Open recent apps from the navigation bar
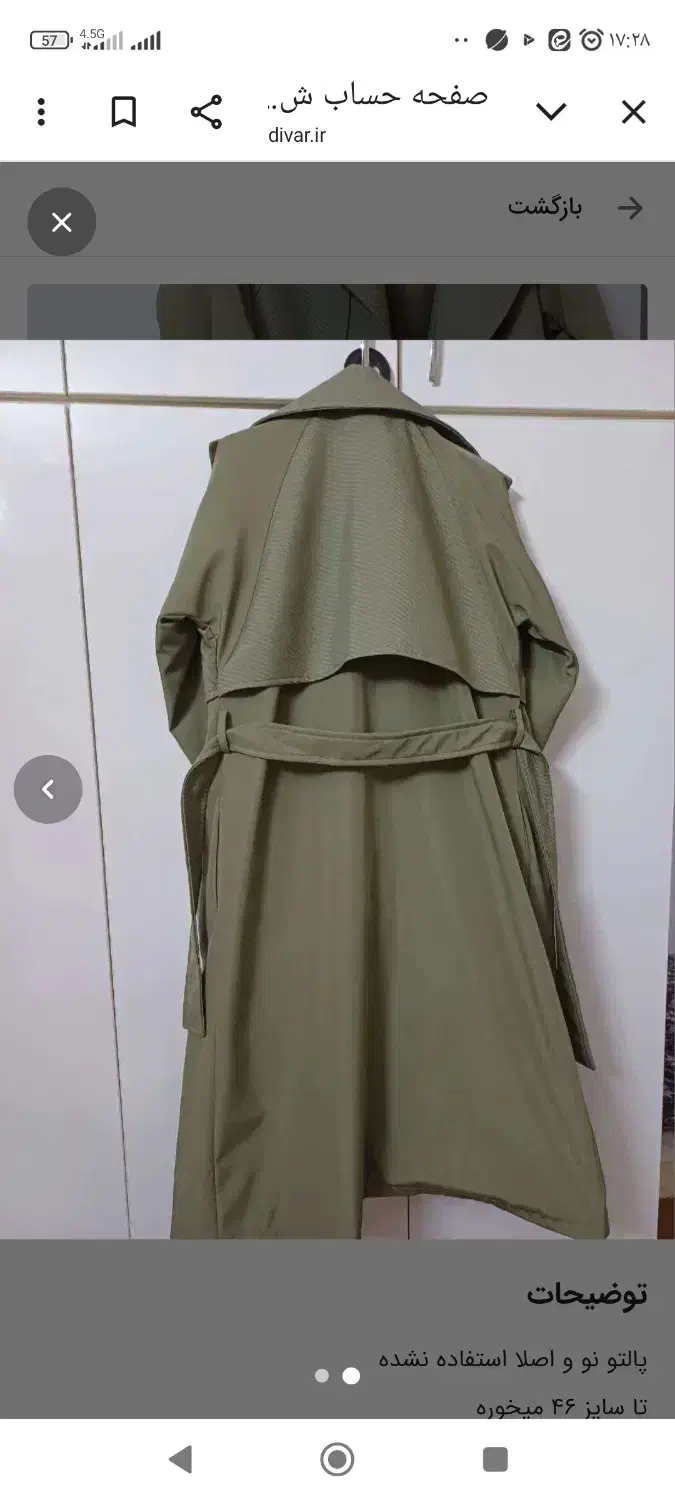 pos(495,1459)
